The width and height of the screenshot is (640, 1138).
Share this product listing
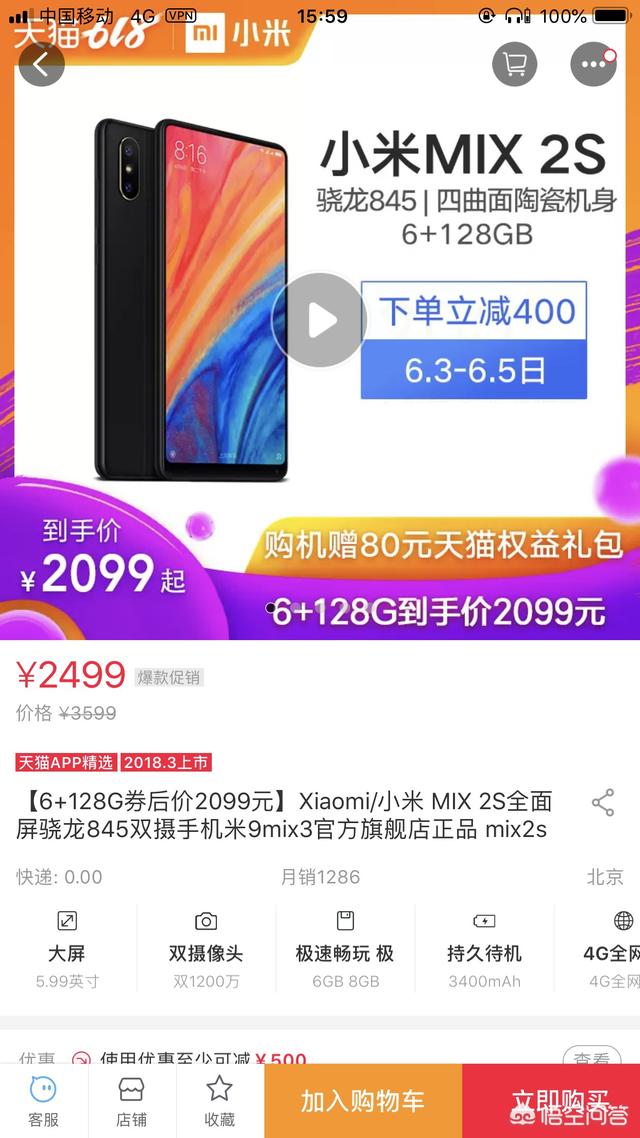pyautogui.click(x=603, y=802)
